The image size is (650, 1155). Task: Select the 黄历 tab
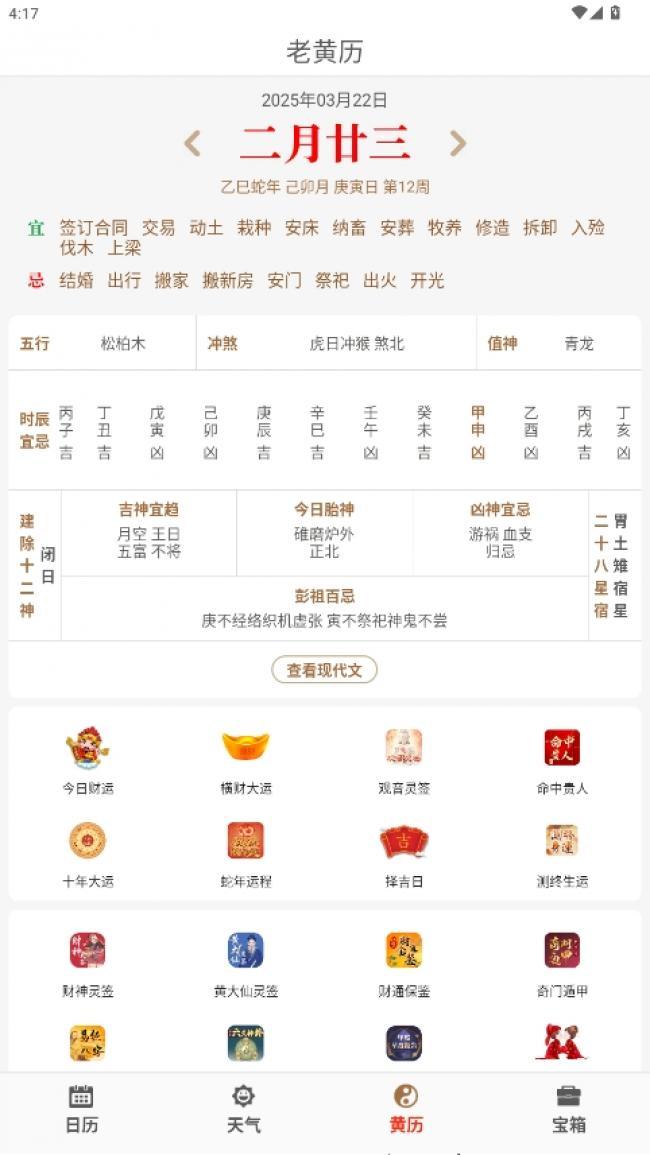(x=406, y=1108)
